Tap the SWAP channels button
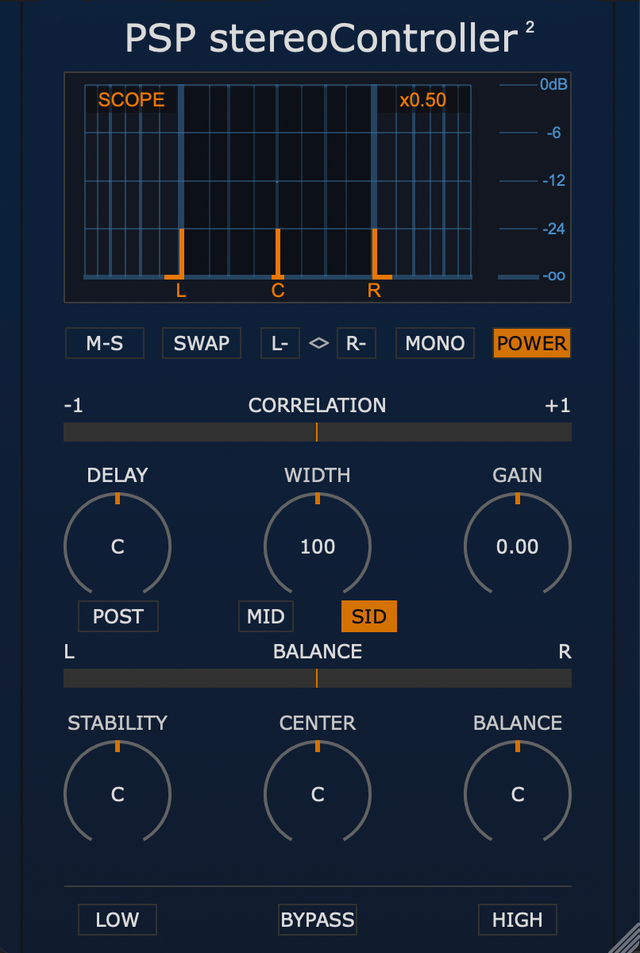The width and height of the screenshot is (640, 953). [201, 343]
